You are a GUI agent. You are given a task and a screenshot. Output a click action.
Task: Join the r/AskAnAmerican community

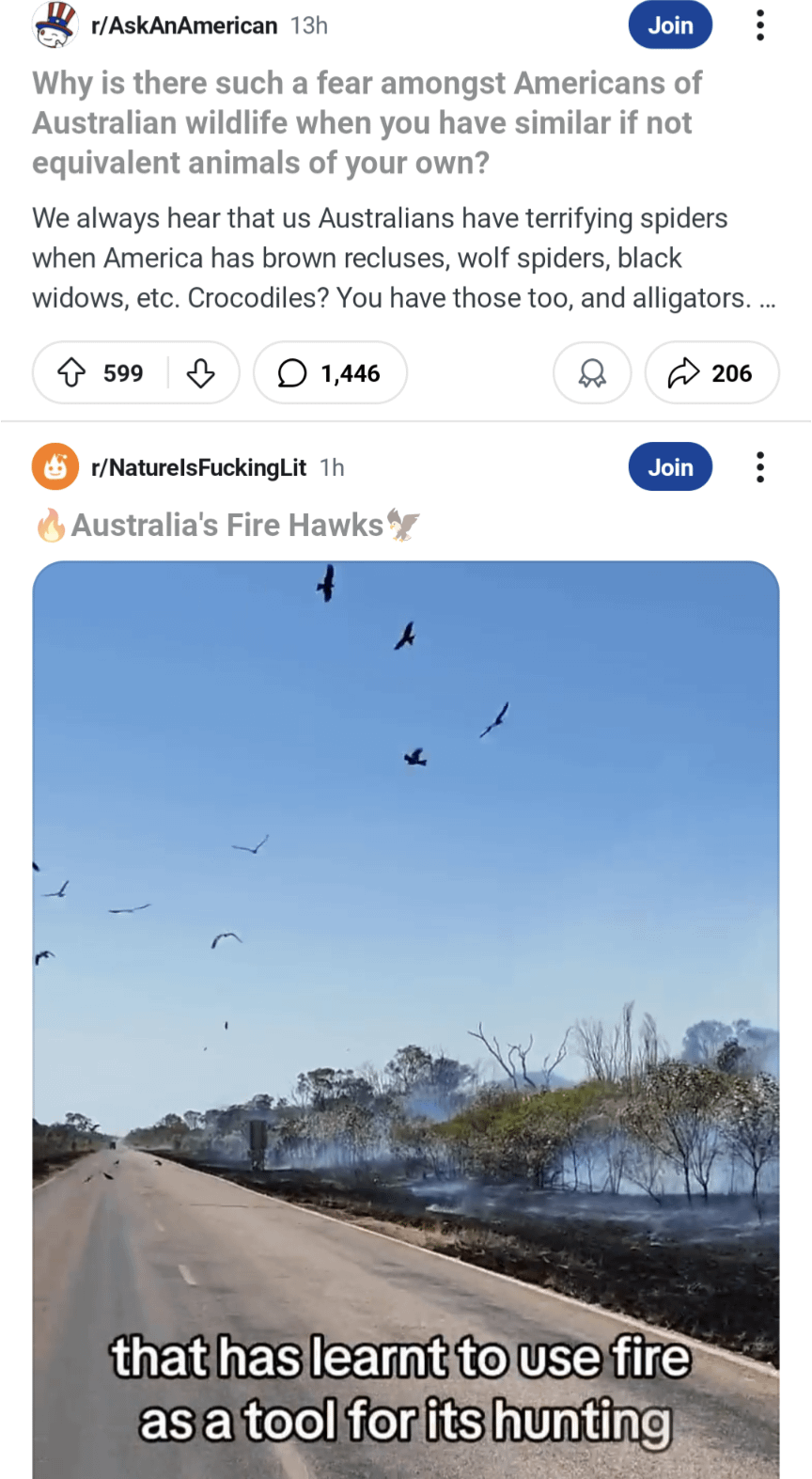tap(669, 25)
